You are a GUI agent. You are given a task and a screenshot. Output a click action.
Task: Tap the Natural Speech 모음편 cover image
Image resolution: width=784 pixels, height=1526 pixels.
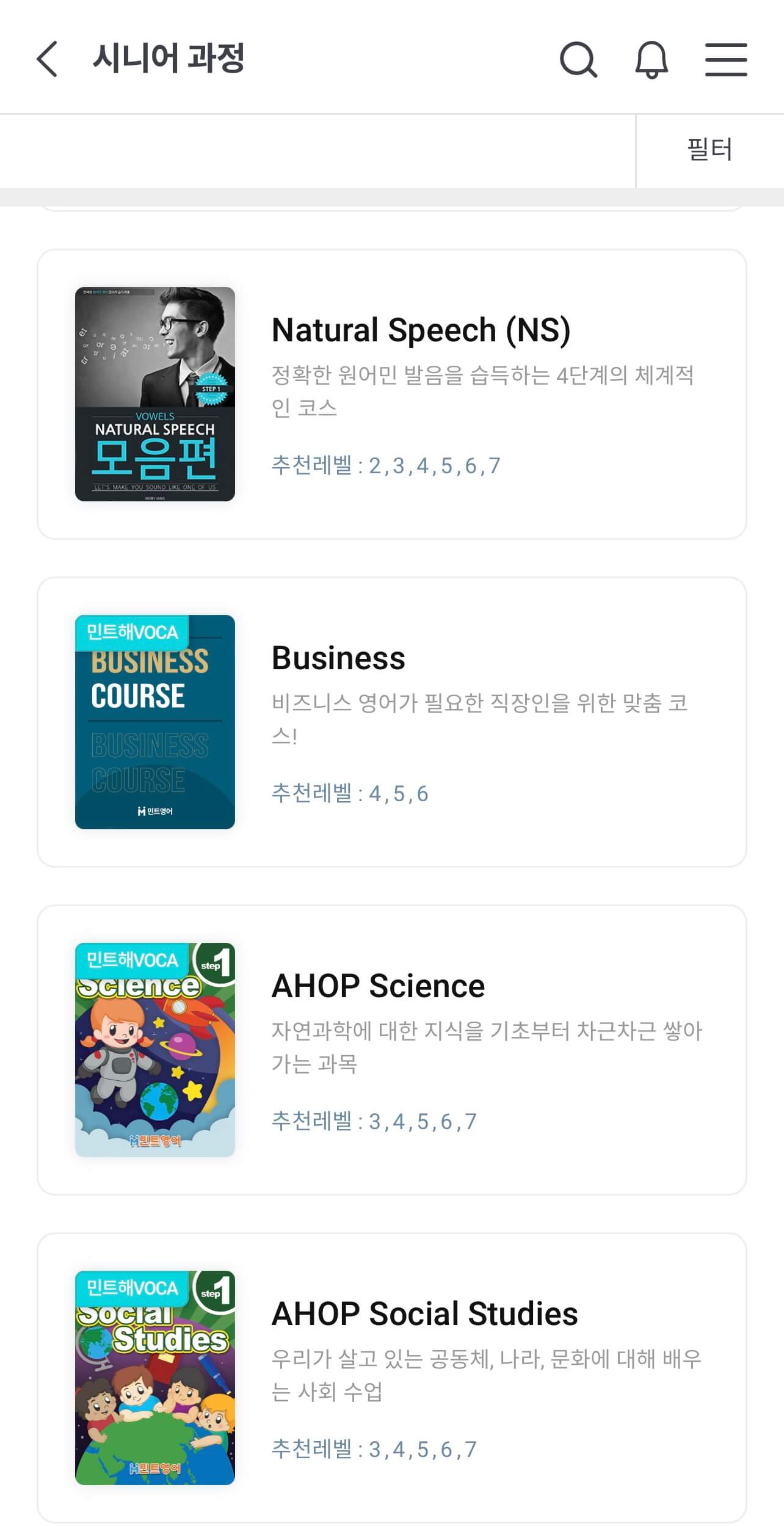click(x=154, y=393)
